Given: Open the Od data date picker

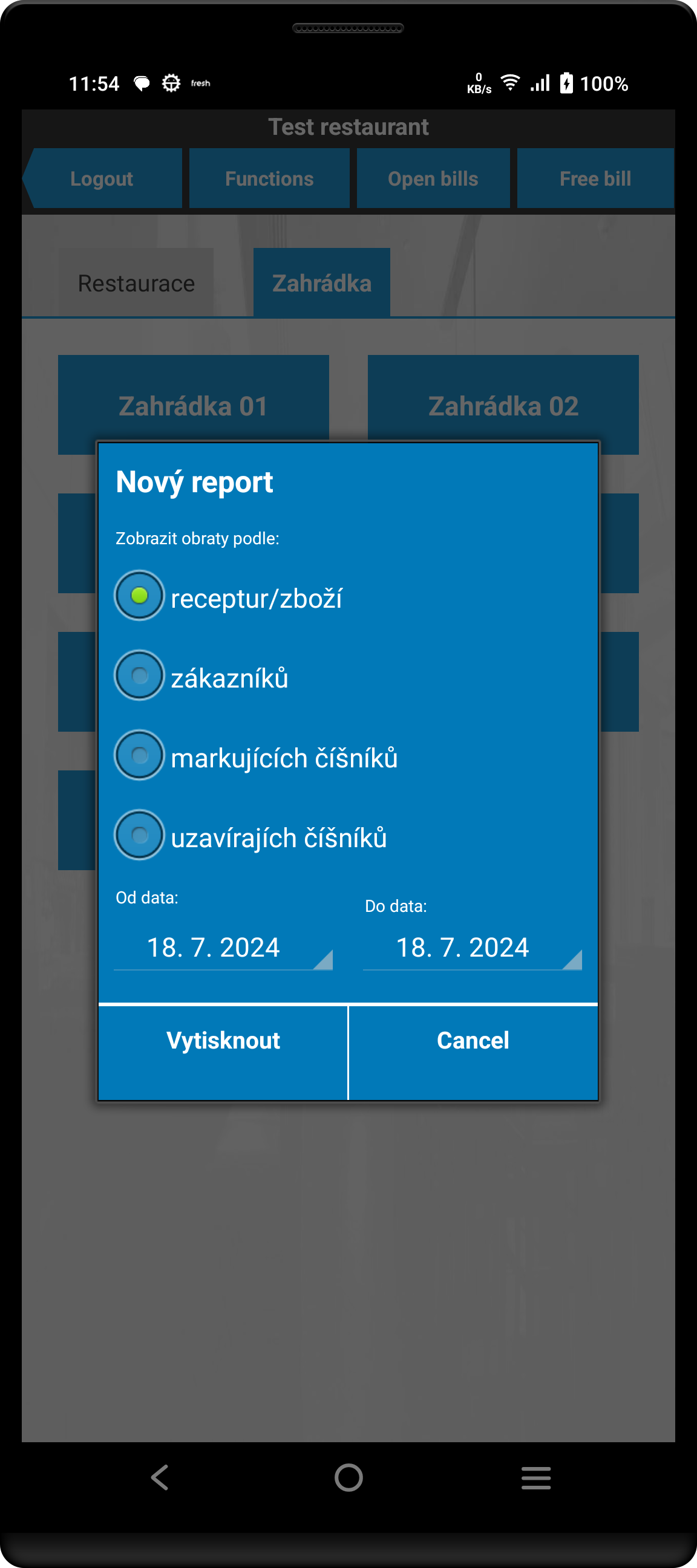Looking at the screenshot, I should 223,948.
